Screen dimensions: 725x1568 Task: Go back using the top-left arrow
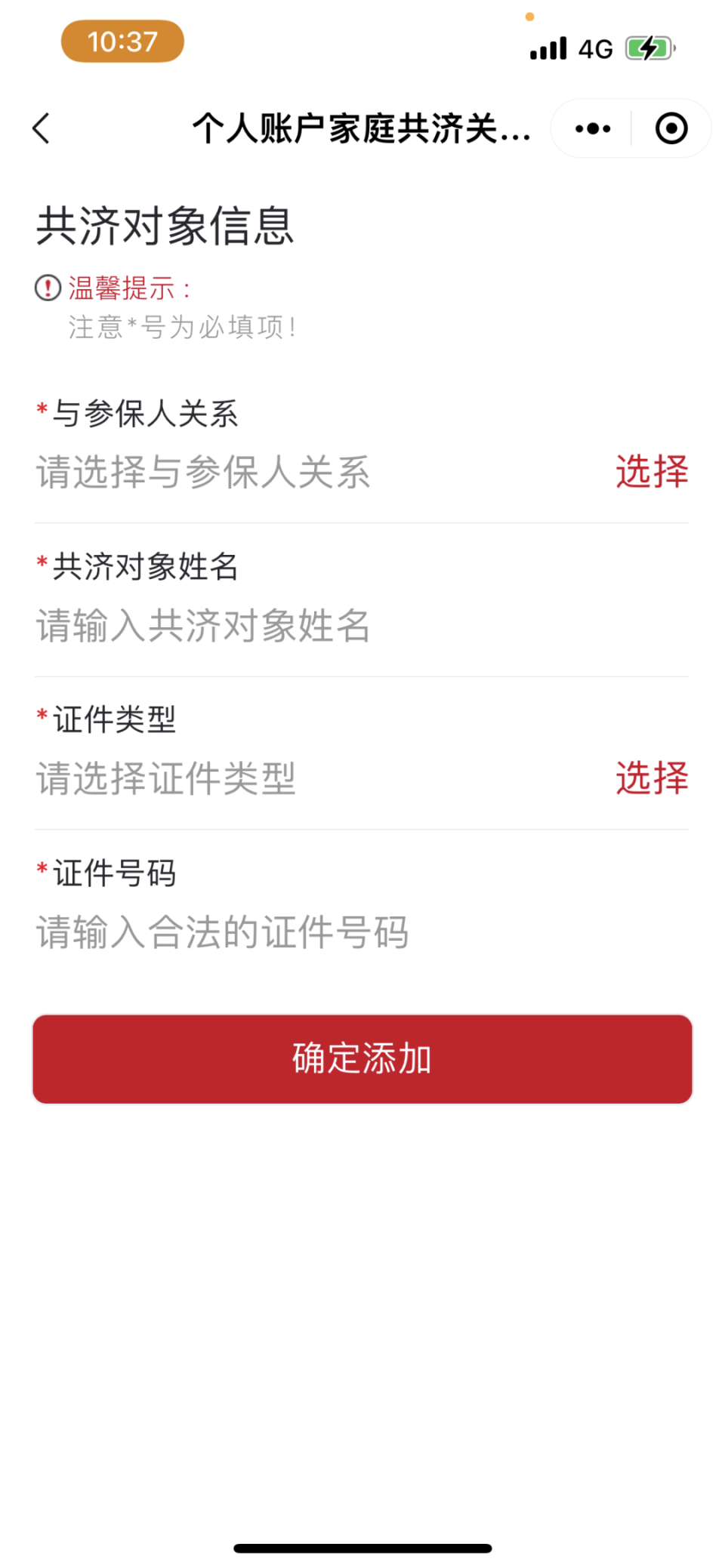[42, 128]
